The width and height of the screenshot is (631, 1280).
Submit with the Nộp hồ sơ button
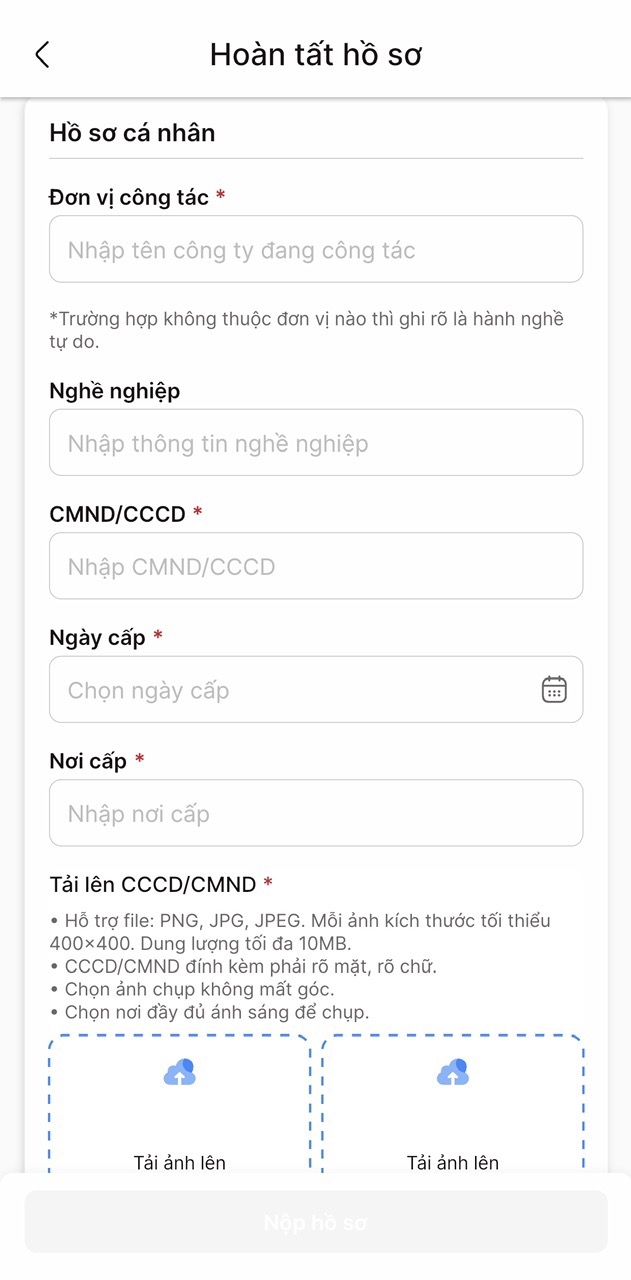coord(315,1222)
